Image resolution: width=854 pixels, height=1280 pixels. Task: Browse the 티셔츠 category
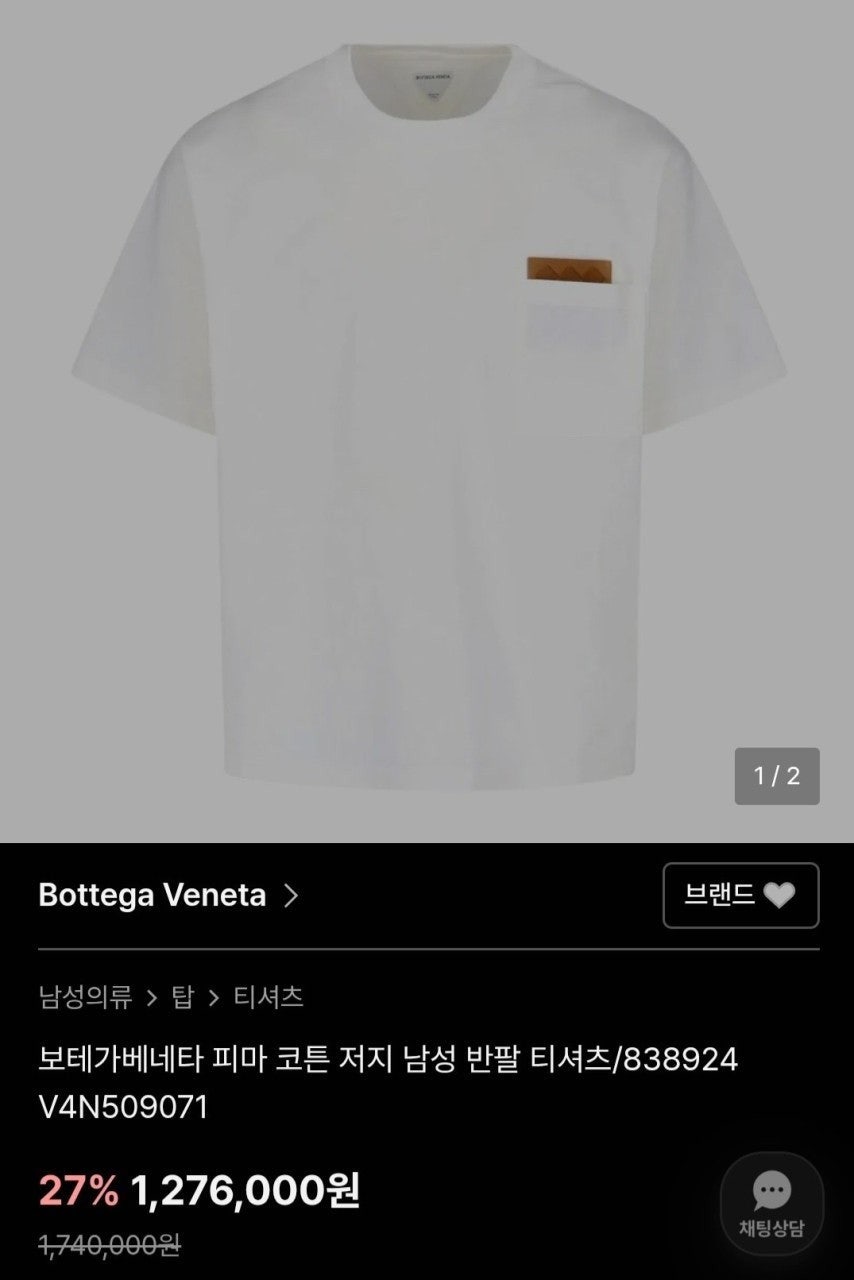[x=268, y=997]
